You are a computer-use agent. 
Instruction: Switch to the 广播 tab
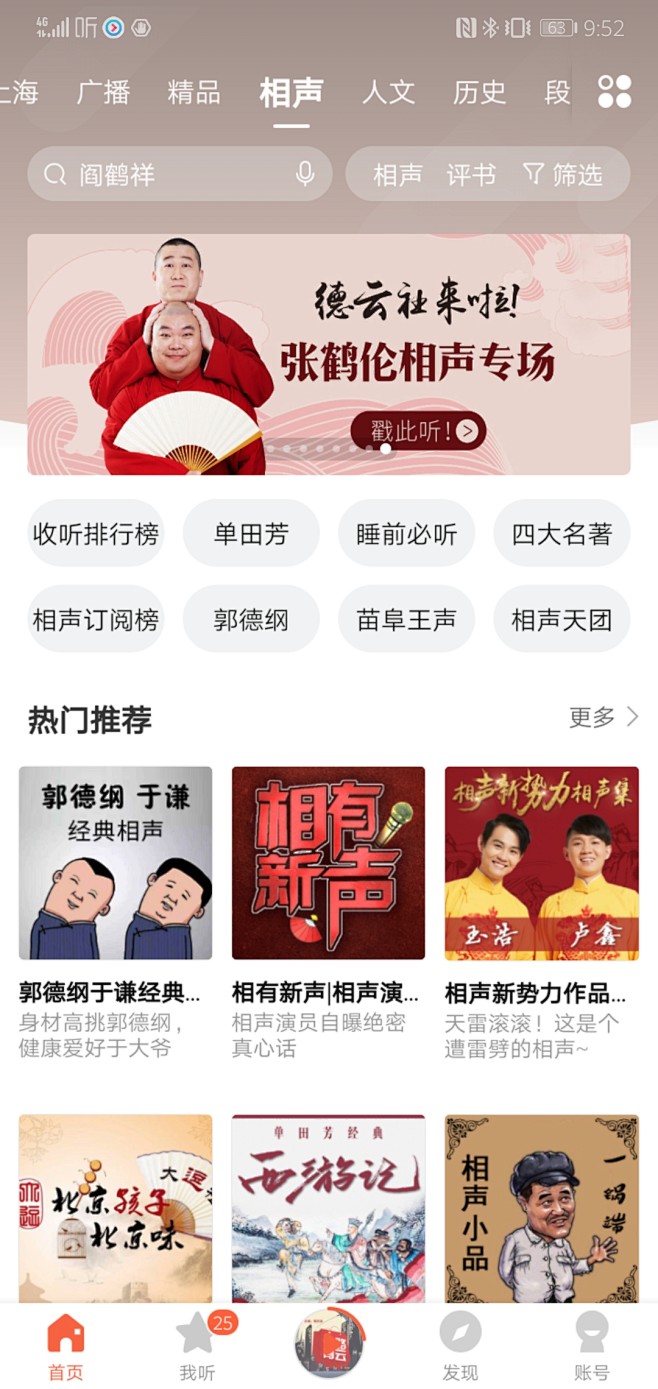pyautogui.click(x=103, y=93)
